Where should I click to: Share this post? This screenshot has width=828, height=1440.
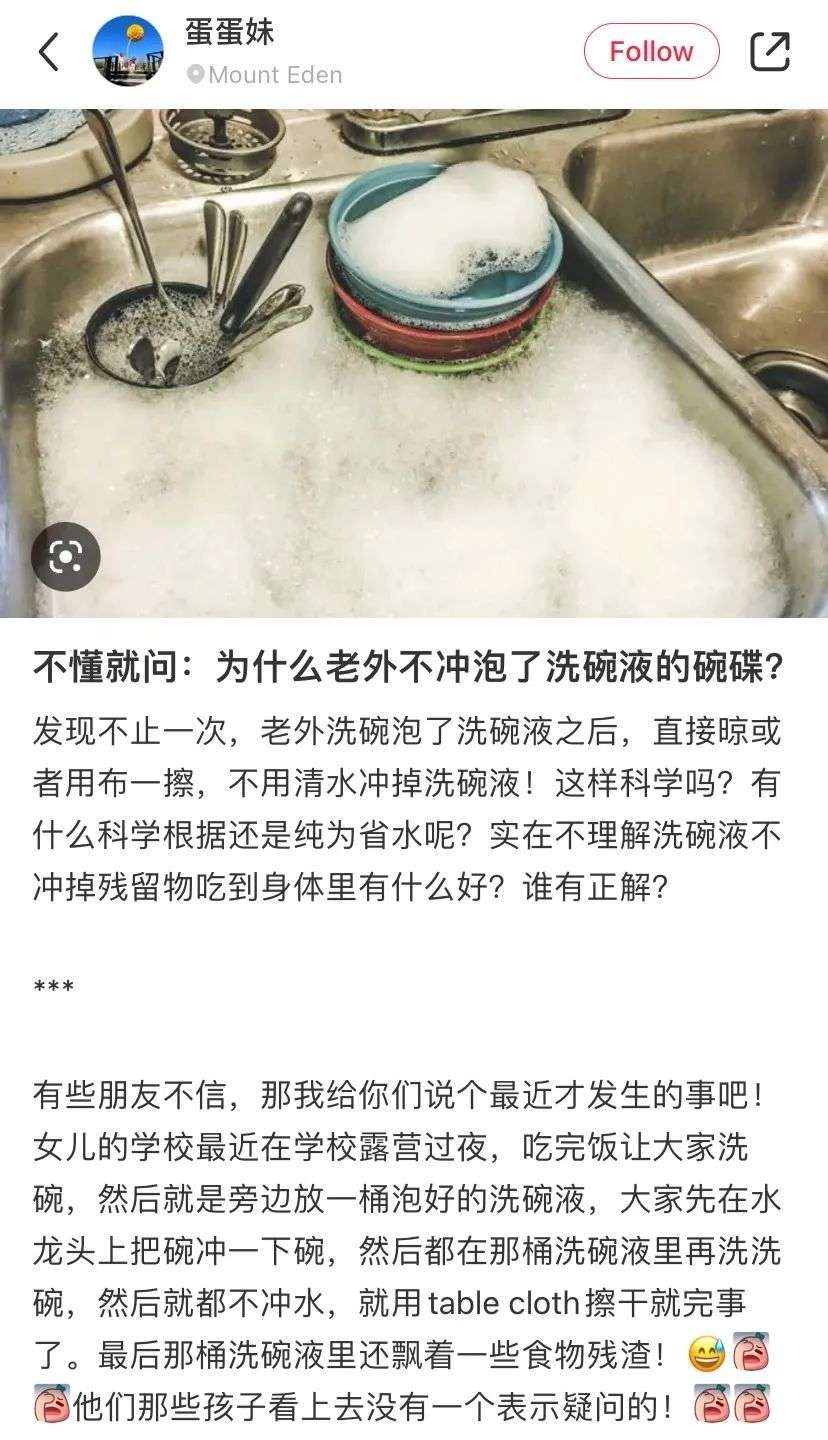(770, 51)
